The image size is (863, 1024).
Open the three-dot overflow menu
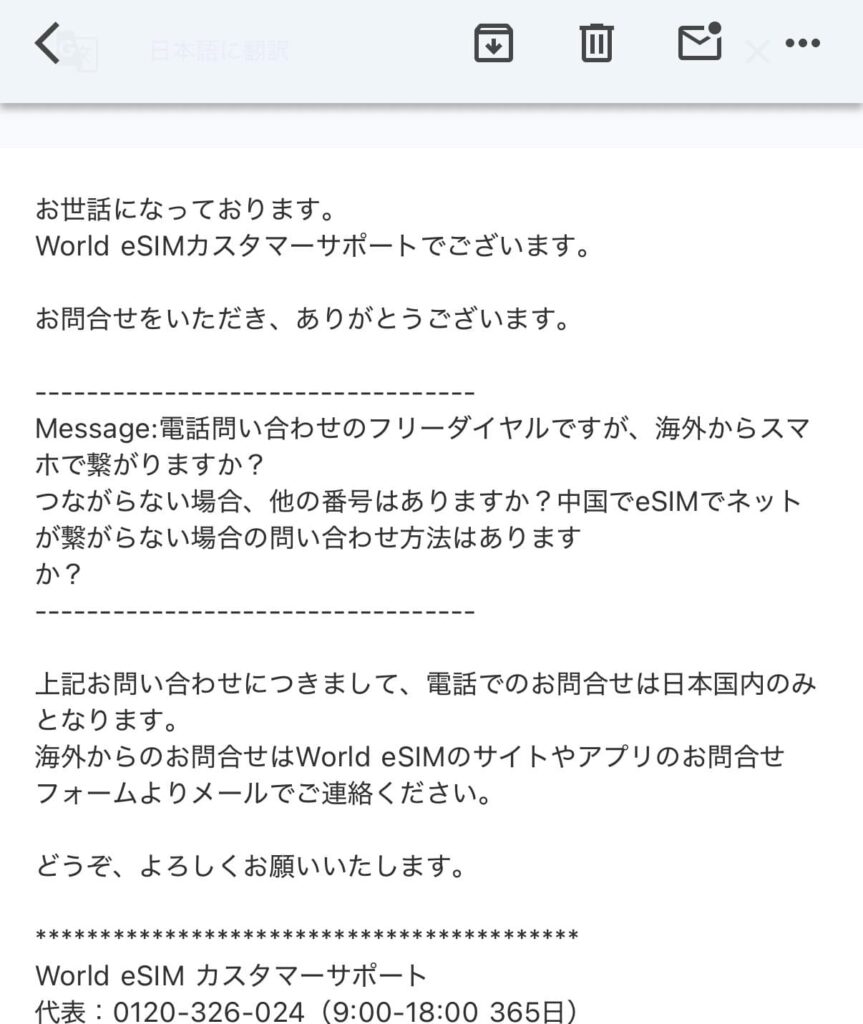pyautogui.click(x=803, y=44)
